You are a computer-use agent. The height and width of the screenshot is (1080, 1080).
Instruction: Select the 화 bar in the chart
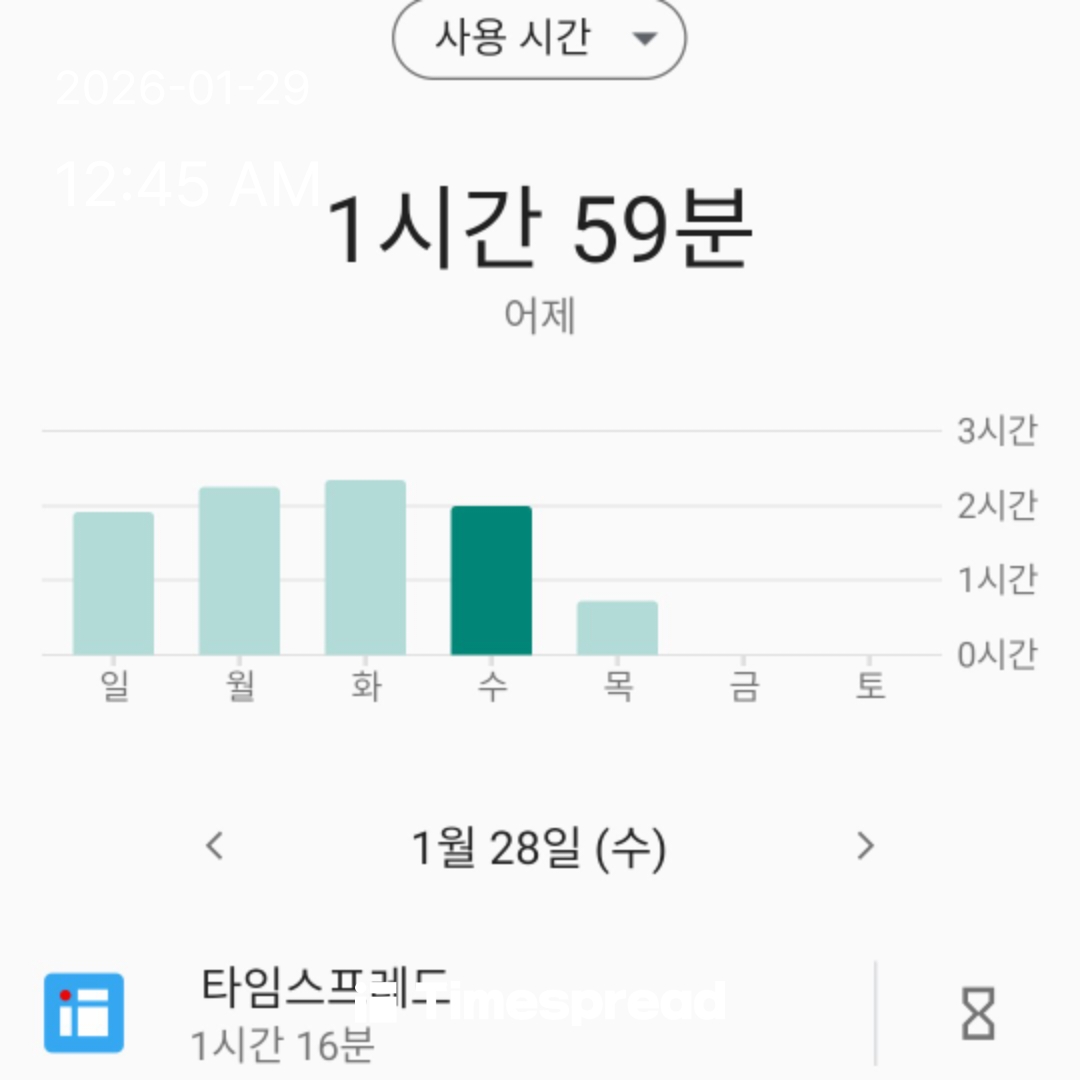click(x=366, y=568)
